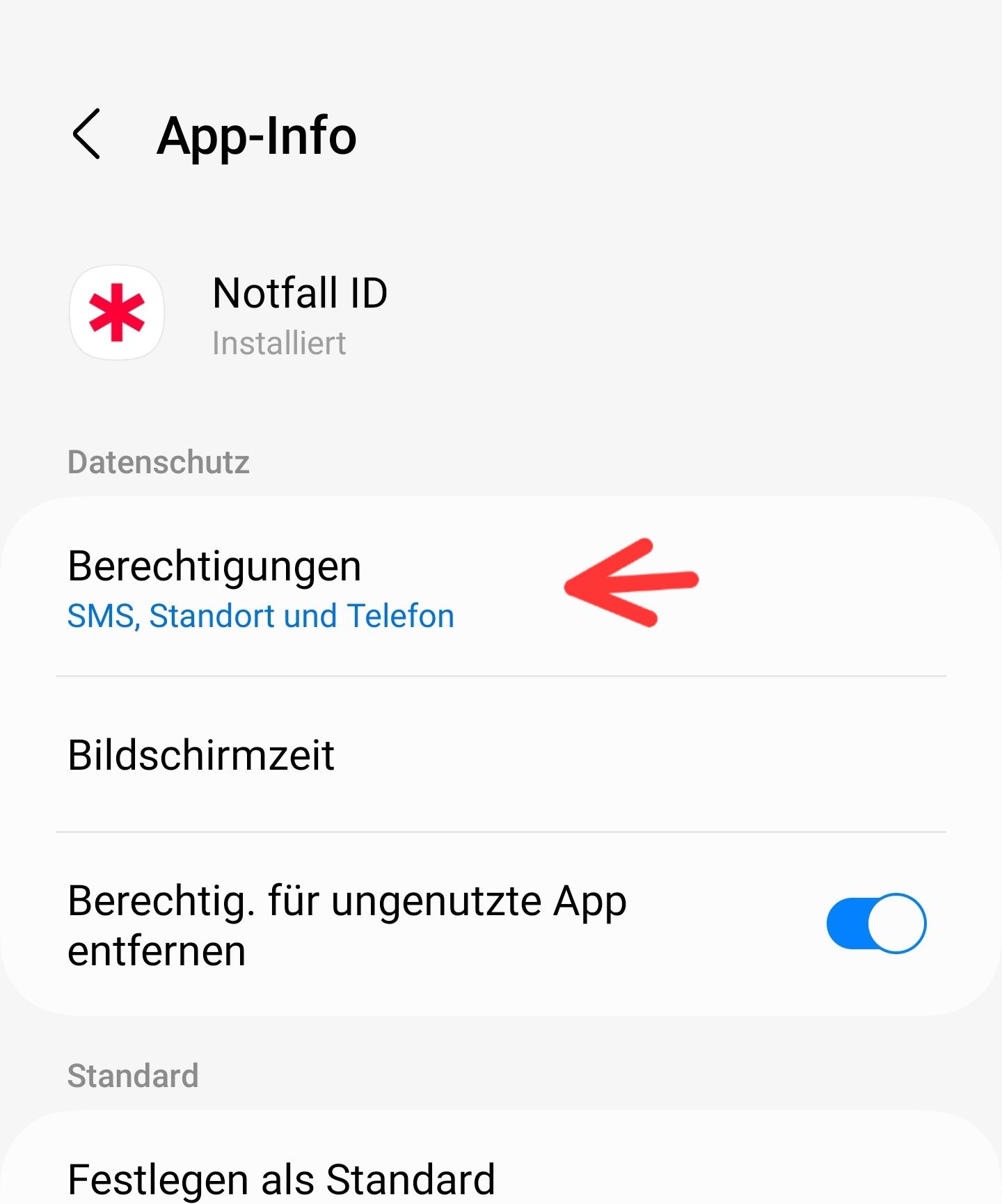This screenshot has height=1204, width=1002.
Task: Disable Berechtig. für ungenutzte App entfernen
Action: tap(875, 924)
